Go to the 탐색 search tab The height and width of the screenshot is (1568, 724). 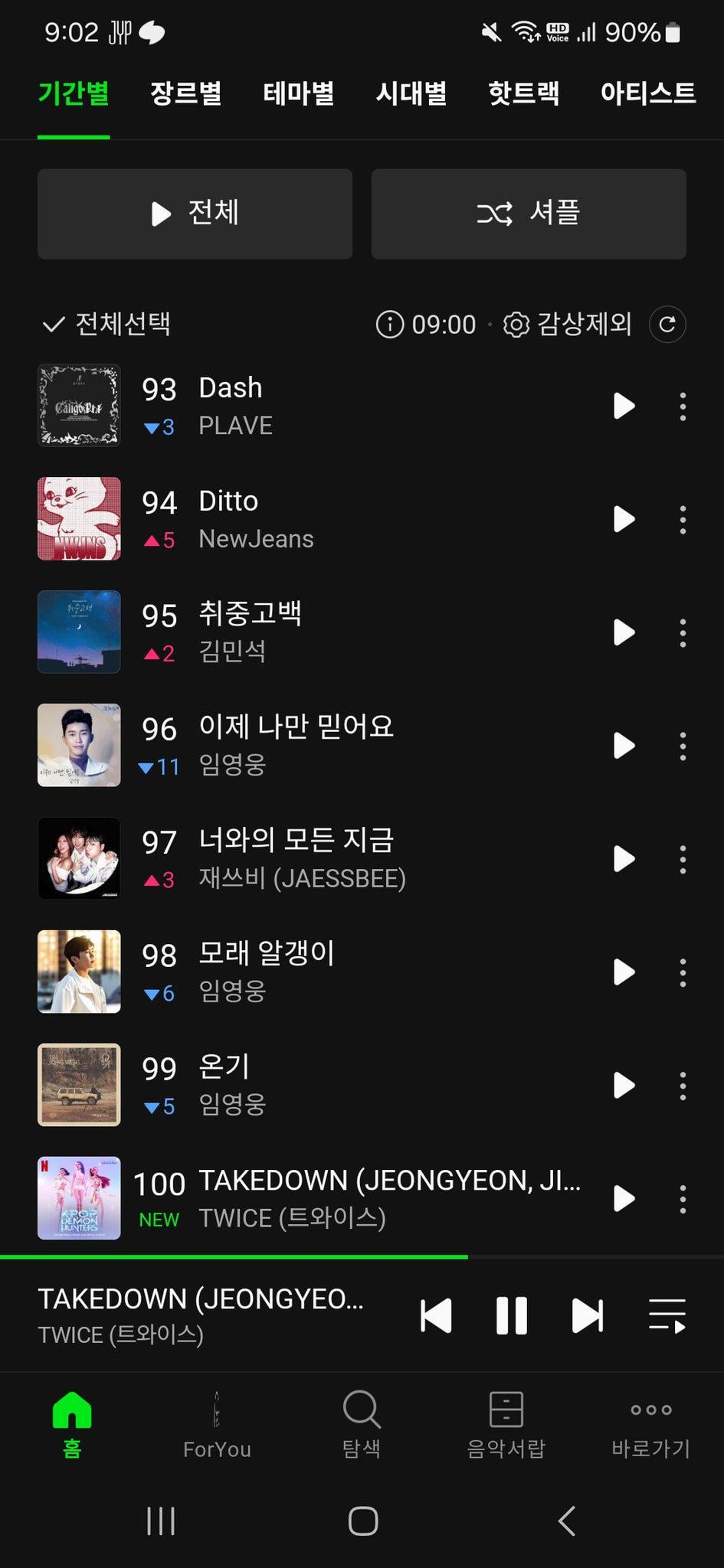click(x=361, y=1424)
